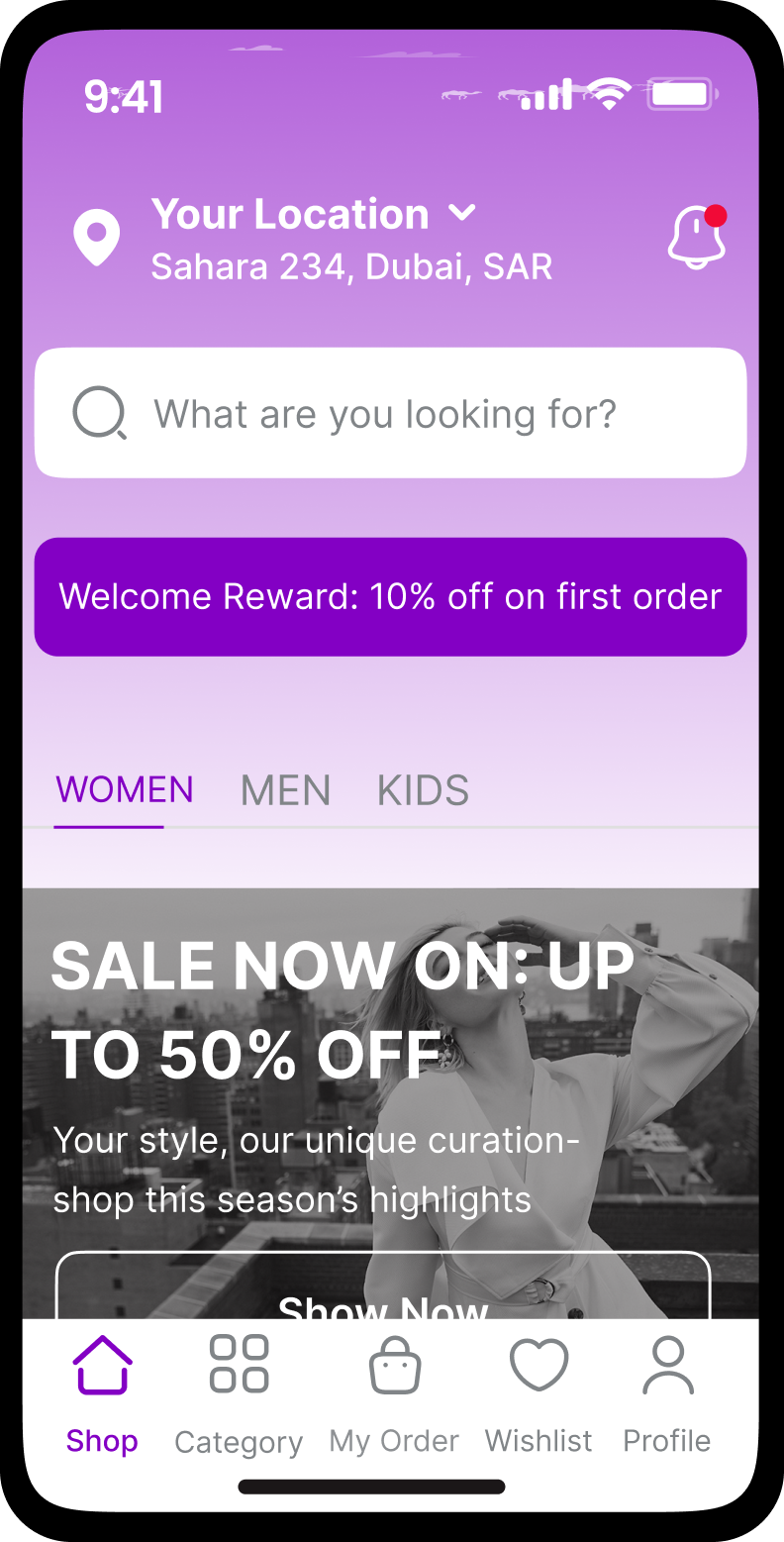Image resolution: width=784 pixels, height=1542 pixels.
Task: Tap the search field 'What are you looking for?'
Action: tap(391, 413)
